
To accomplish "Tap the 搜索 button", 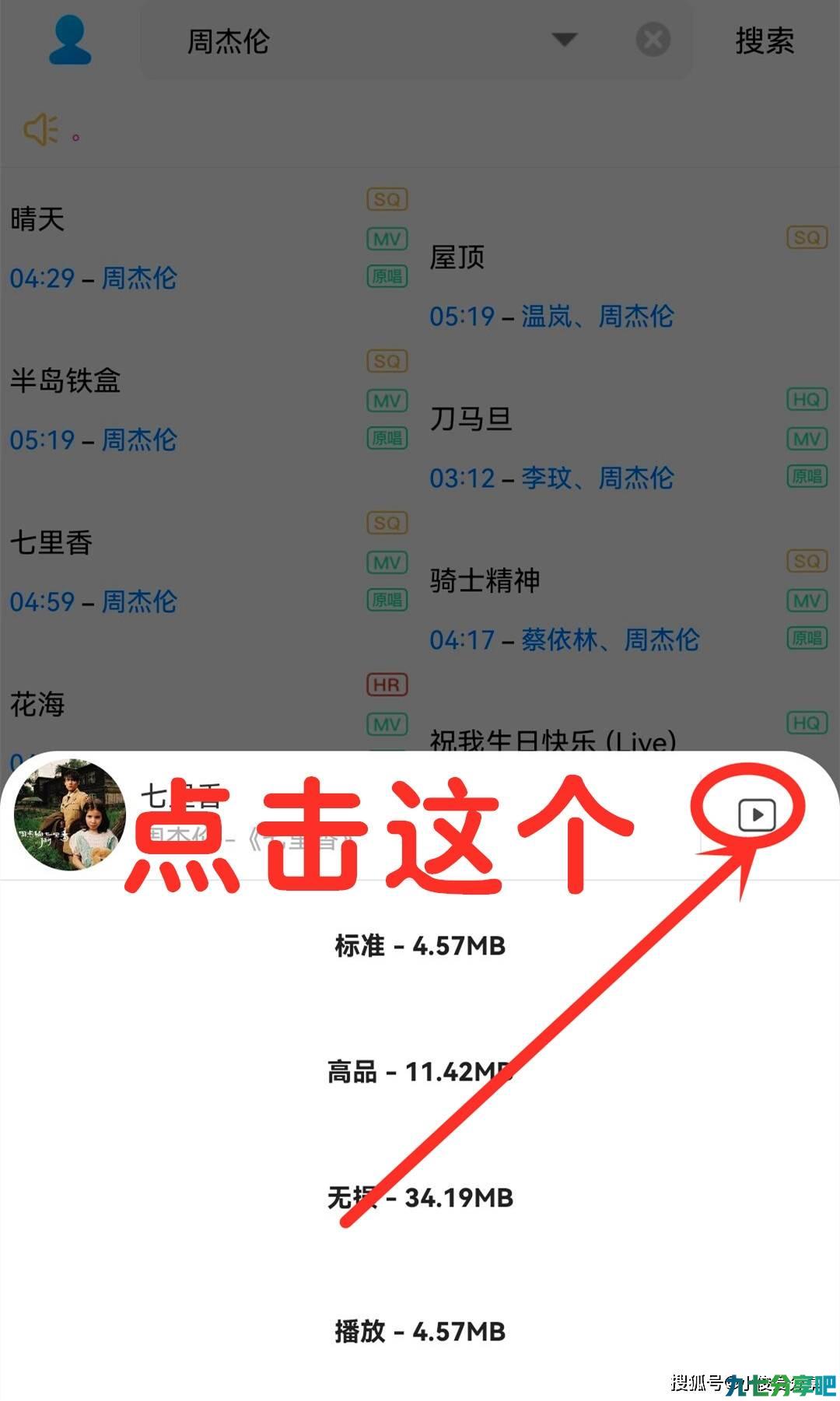I will coord(765,41).
